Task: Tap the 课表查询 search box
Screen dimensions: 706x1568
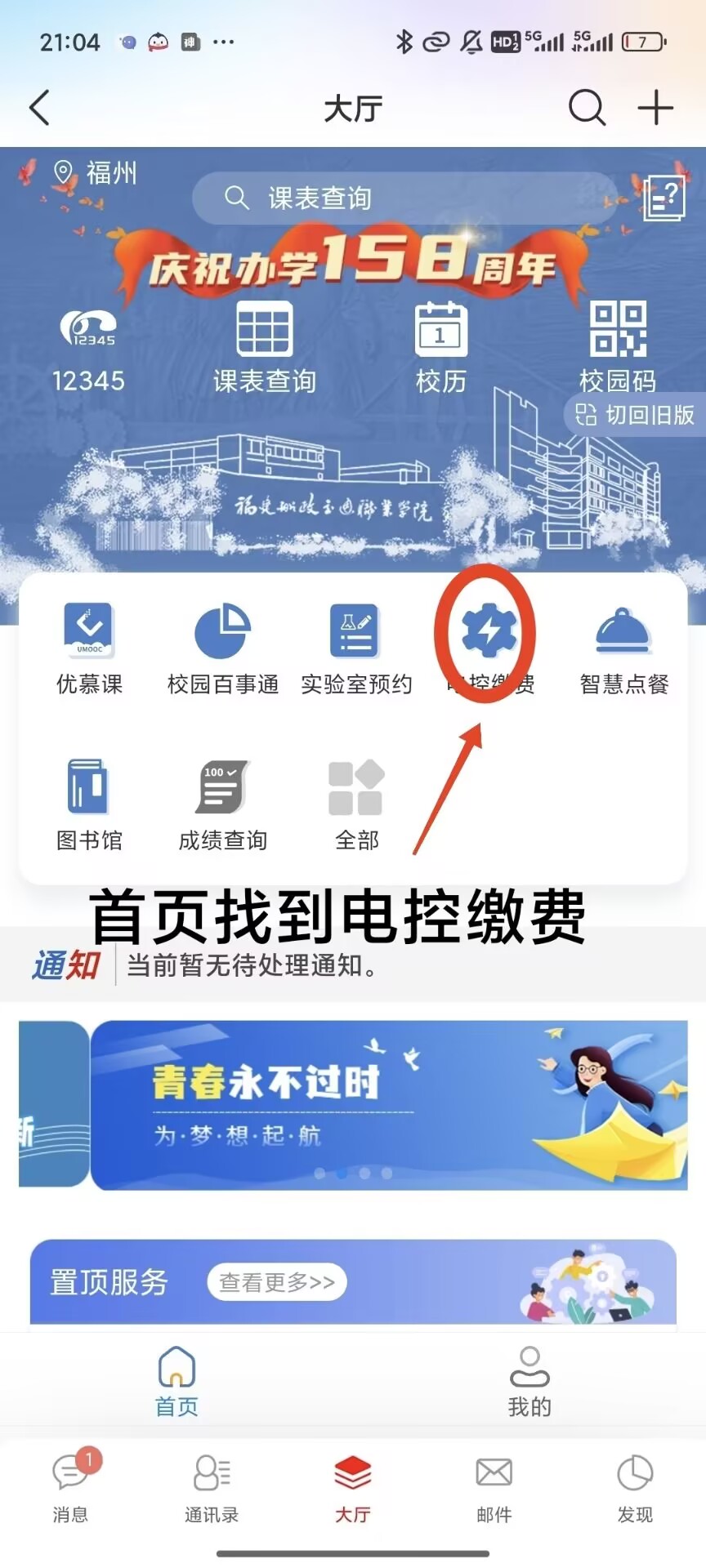Action: pos(404,198)
